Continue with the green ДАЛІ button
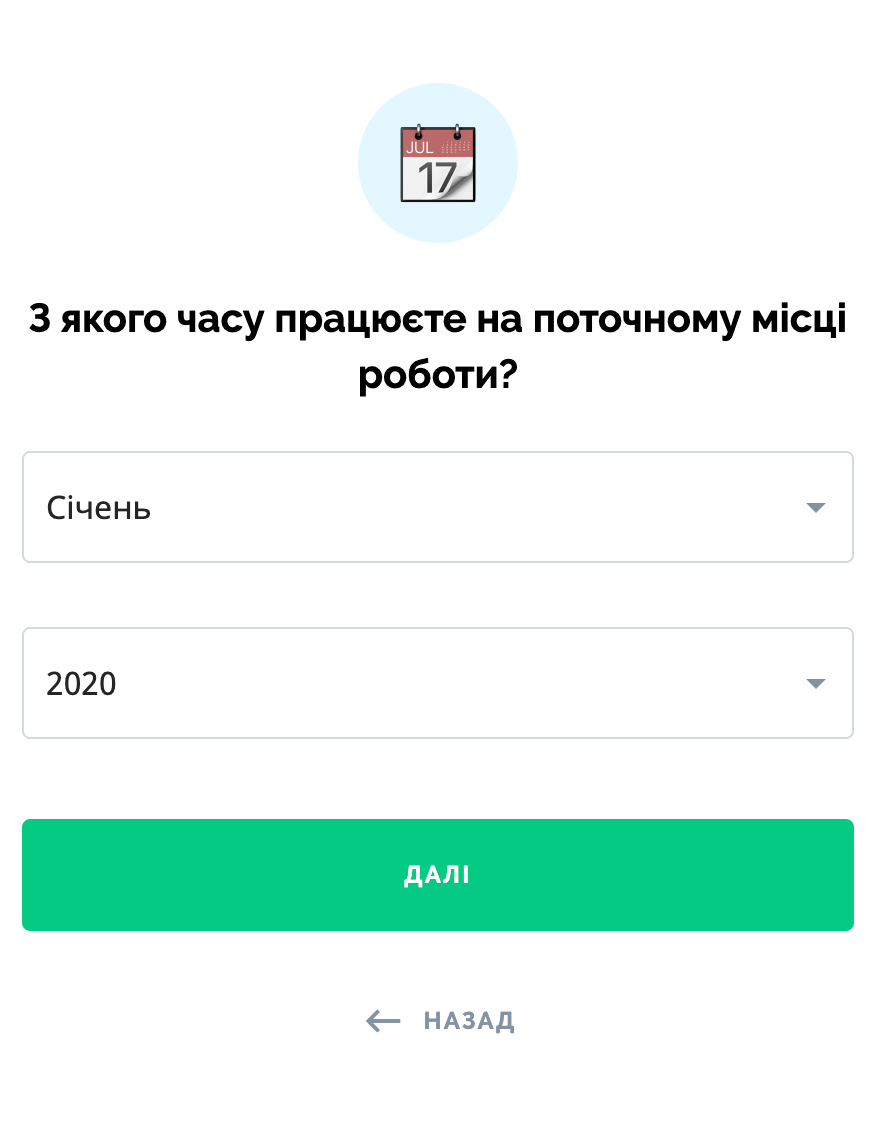The height and width of the screenshot is (1128, 875). pyautogui.click(x=437, y=875)
